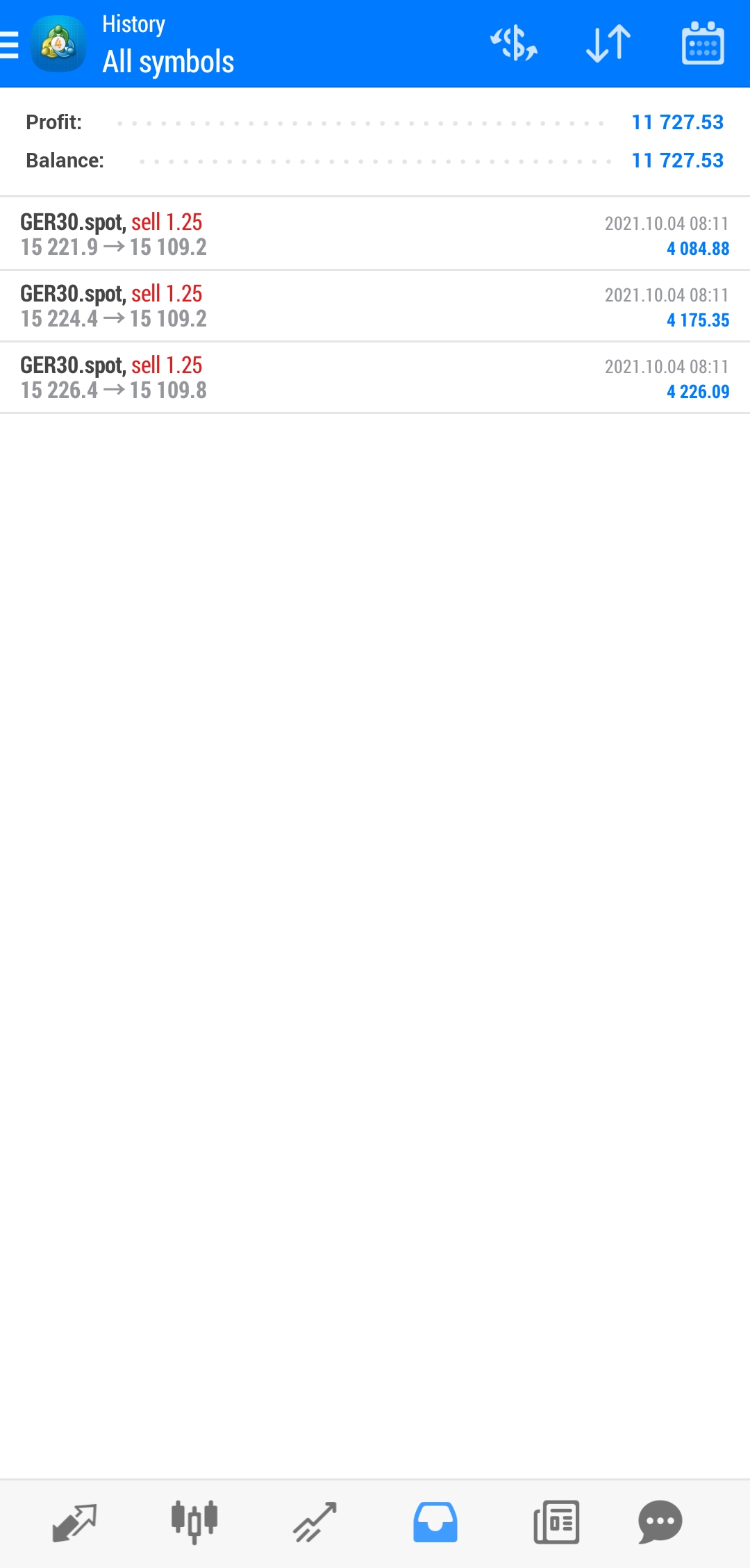Open the sell trade with profit 4 175.35
Viewport: 750px width, 1568px height.
point(375,306)
